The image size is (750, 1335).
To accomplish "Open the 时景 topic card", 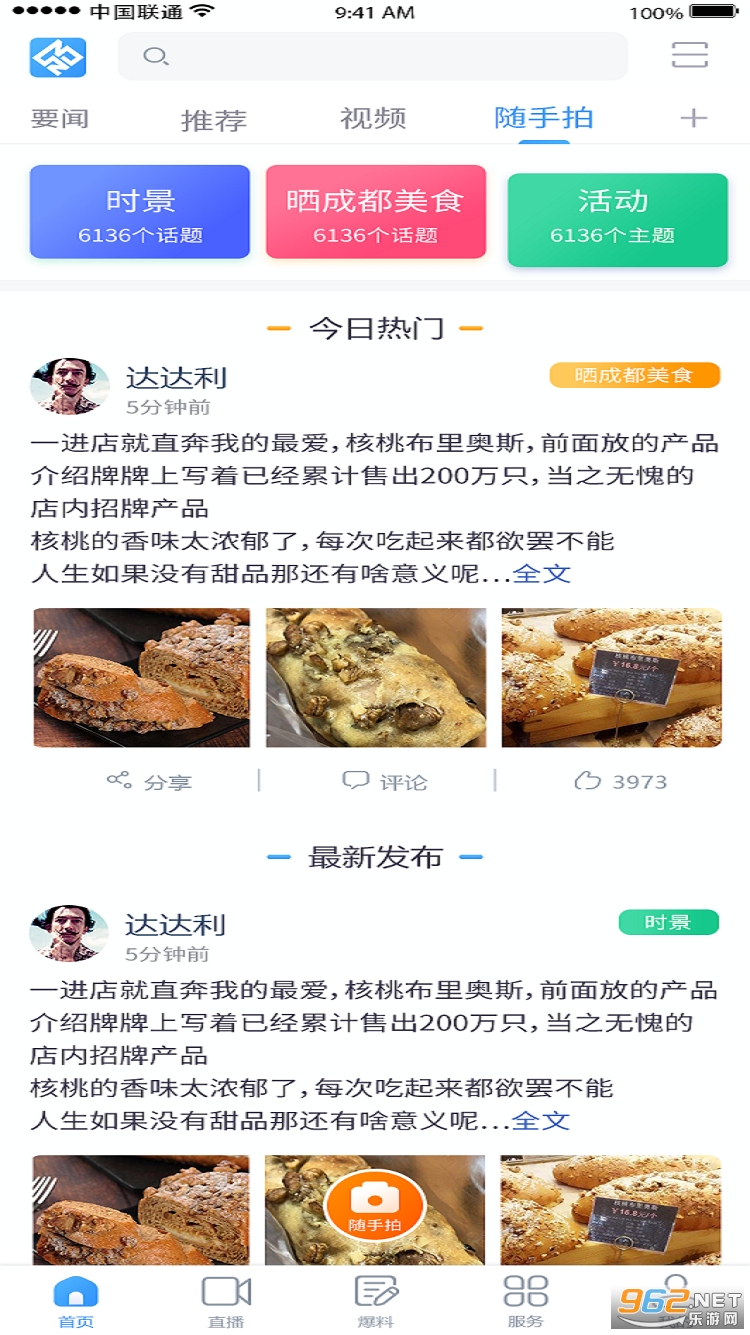I will coord(140,213).
